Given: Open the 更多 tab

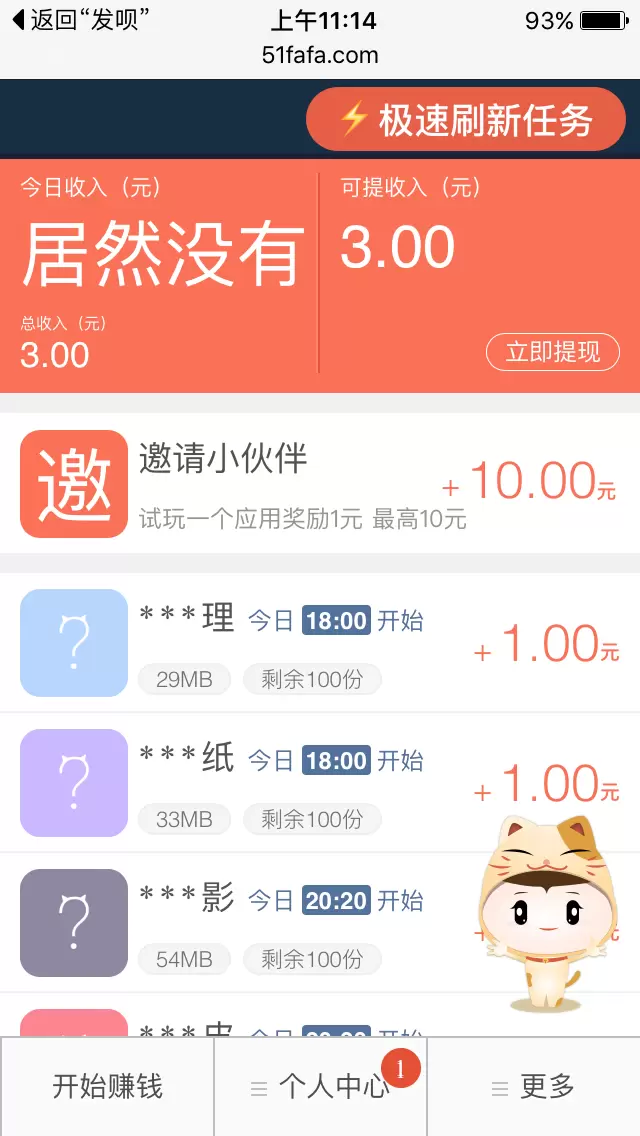Looking at the screenshot, I should click(x=534, y=1087).
